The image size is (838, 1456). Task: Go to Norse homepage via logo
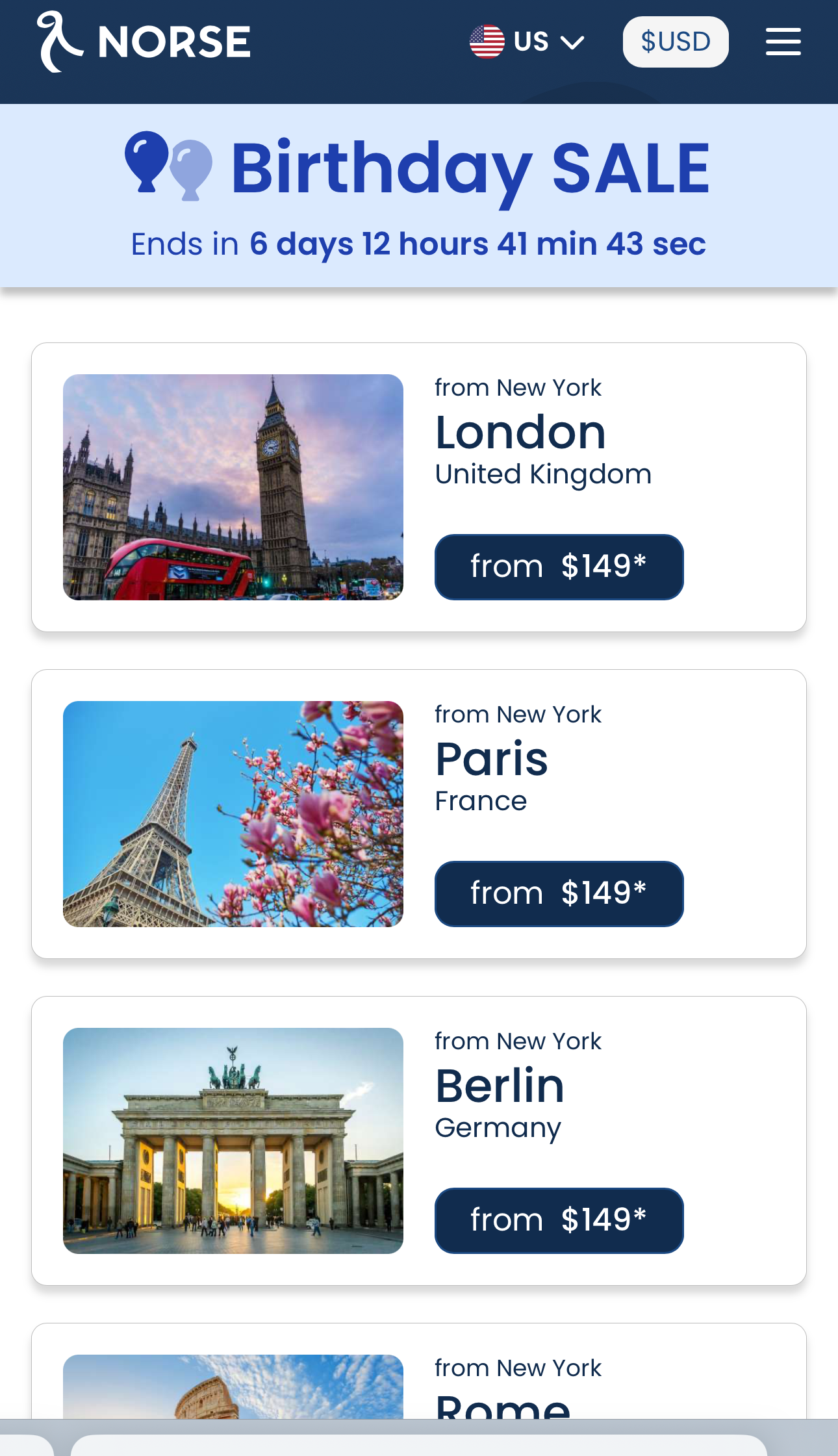point(144,42)
